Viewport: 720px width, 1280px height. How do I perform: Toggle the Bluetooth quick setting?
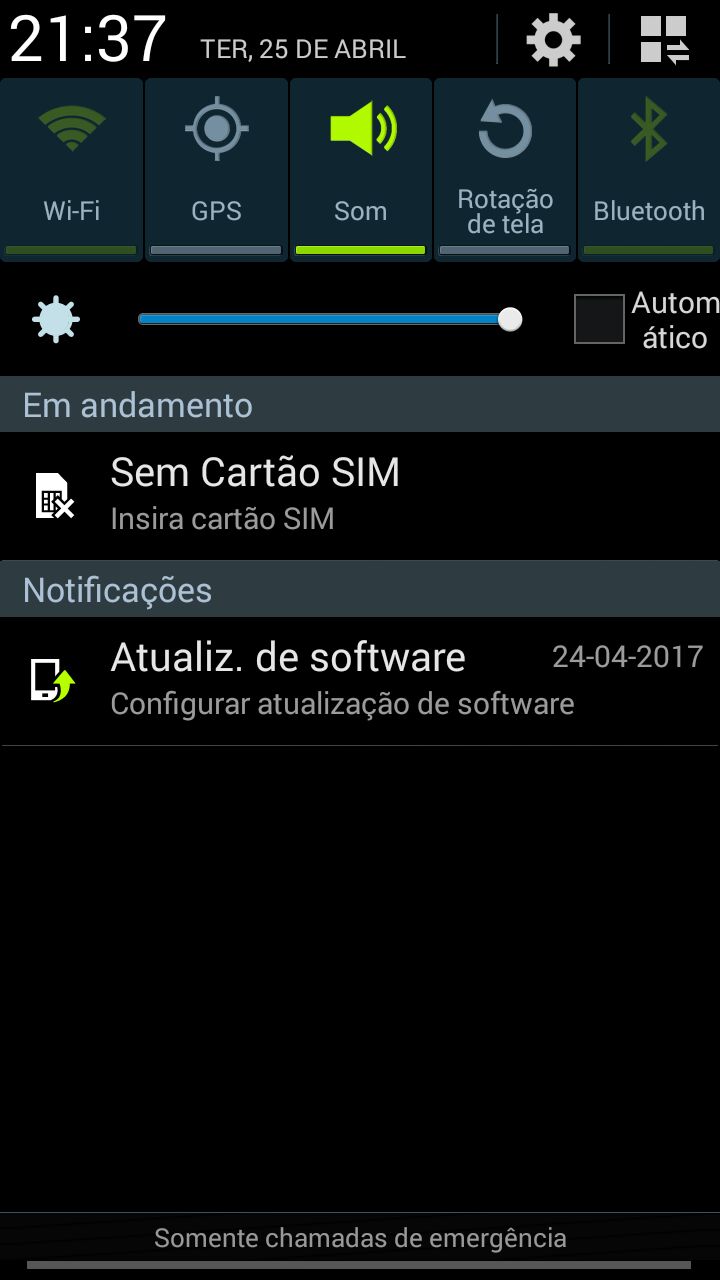(x=649, y=170)
